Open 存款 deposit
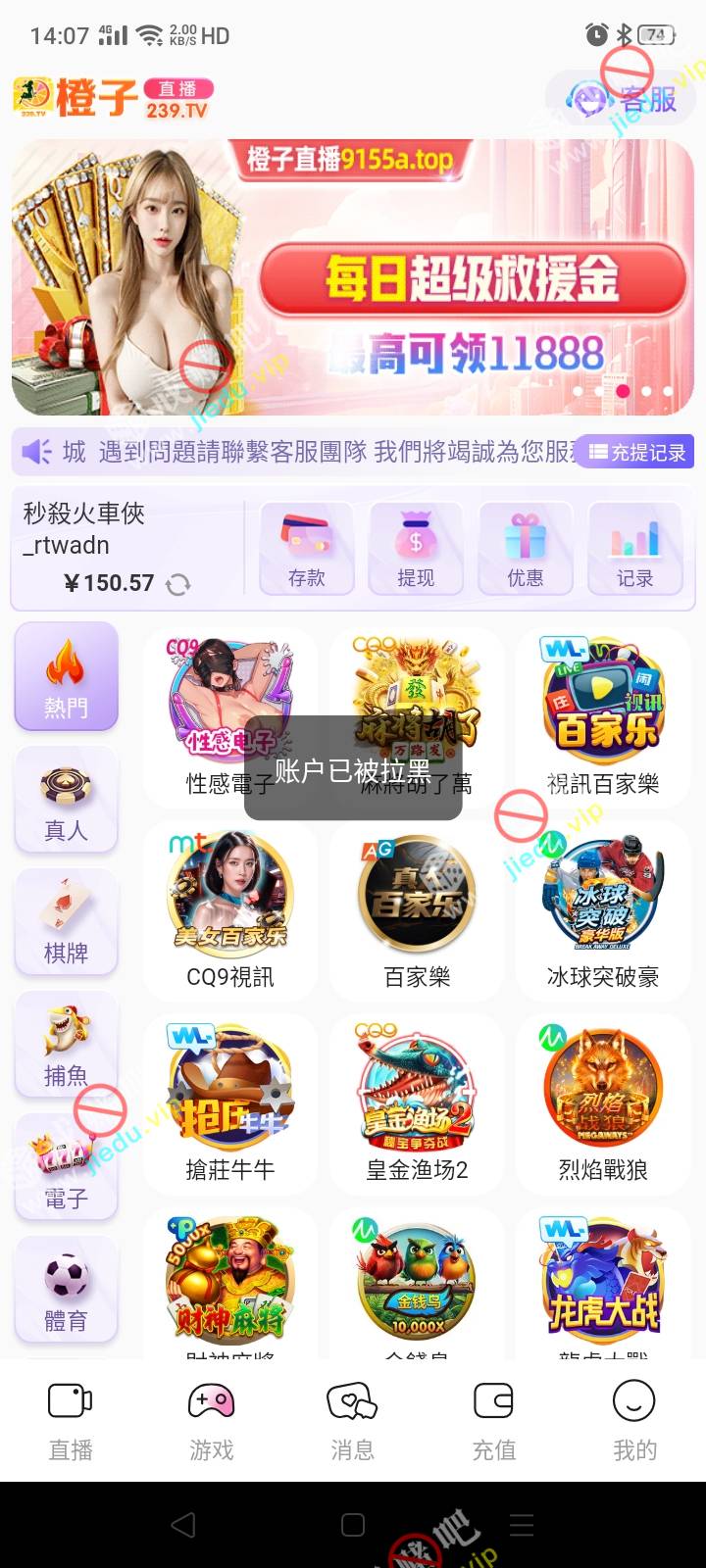The height and width of the screenshot is (1568, 706). point(306,549)
